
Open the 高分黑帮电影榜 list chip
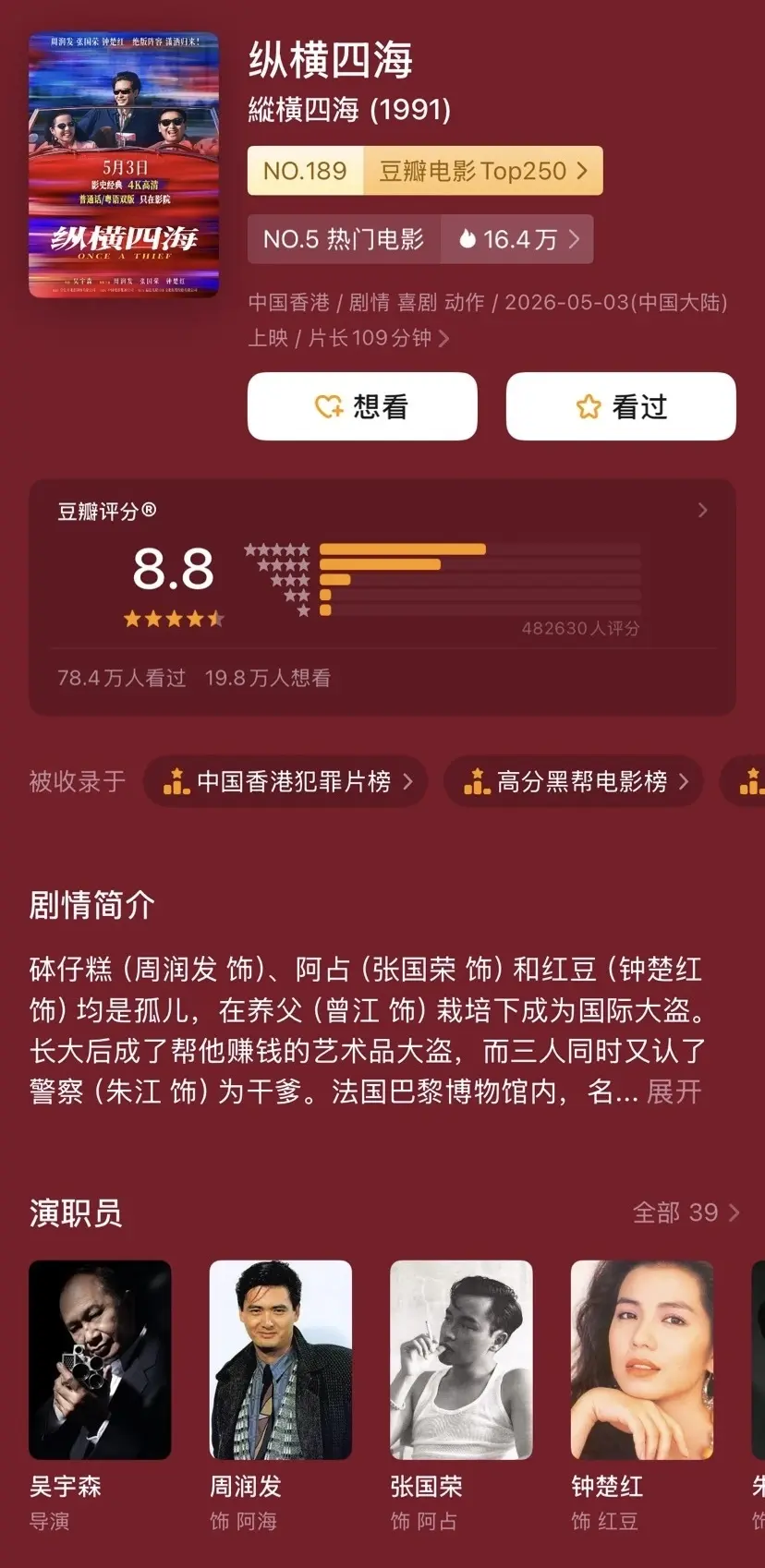pos(573,782)
